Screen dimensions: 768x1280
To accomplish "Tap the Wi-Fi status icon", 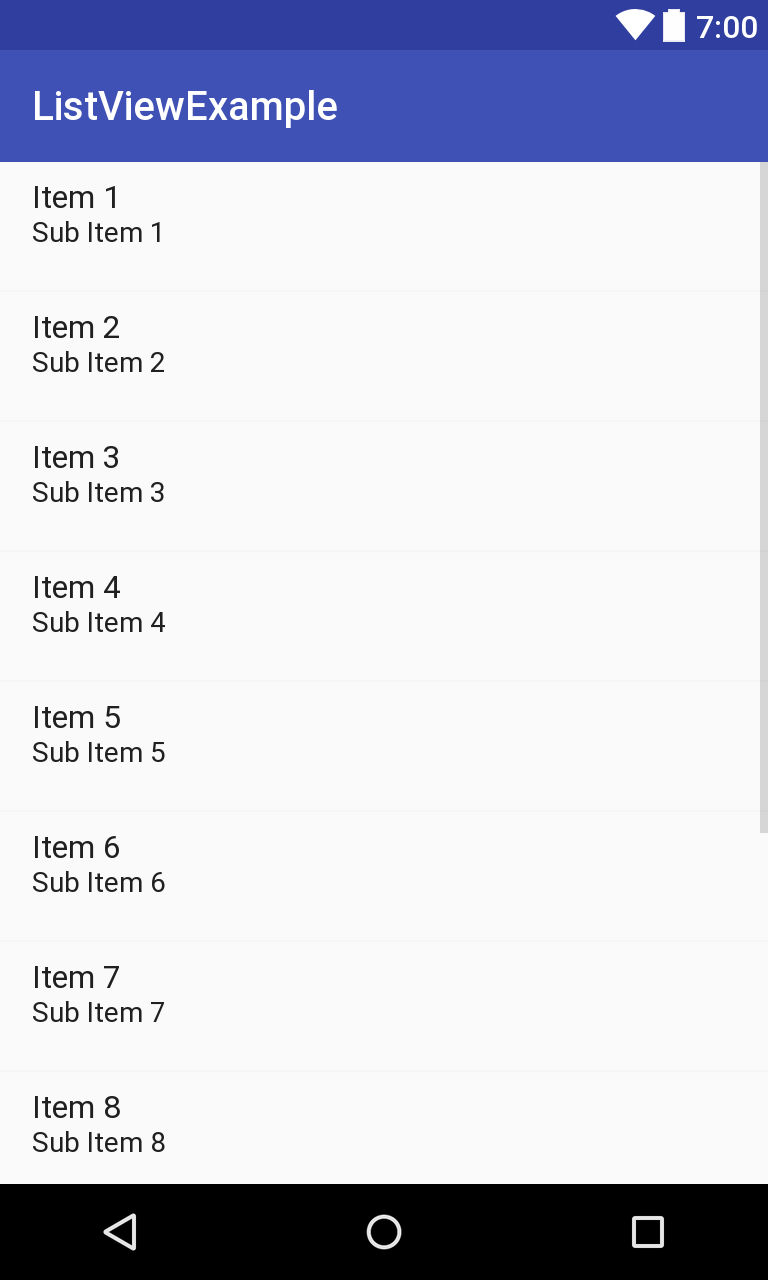I will coord(634,25).
